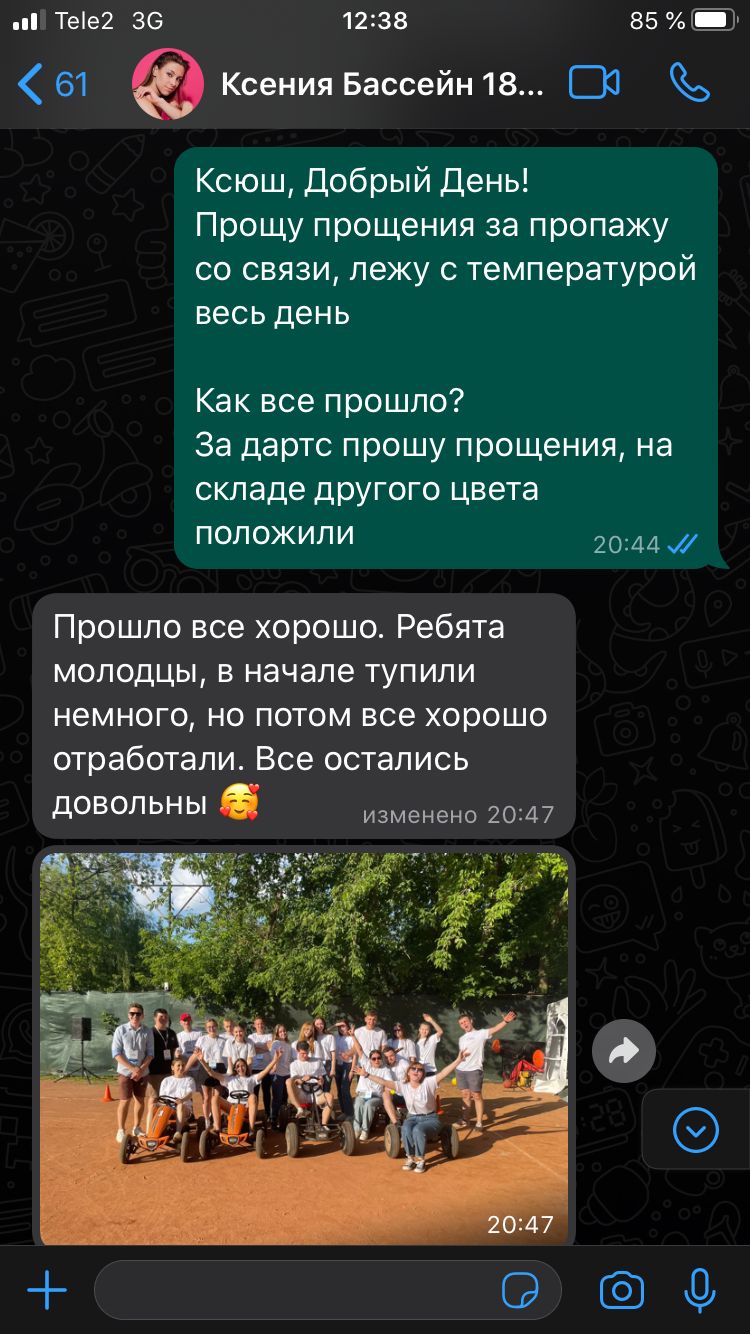Image resolution: width=750 pixels, height=1334 pixels.
Task: Start a voice call with Ксения
Action: (x=690, y=83)
